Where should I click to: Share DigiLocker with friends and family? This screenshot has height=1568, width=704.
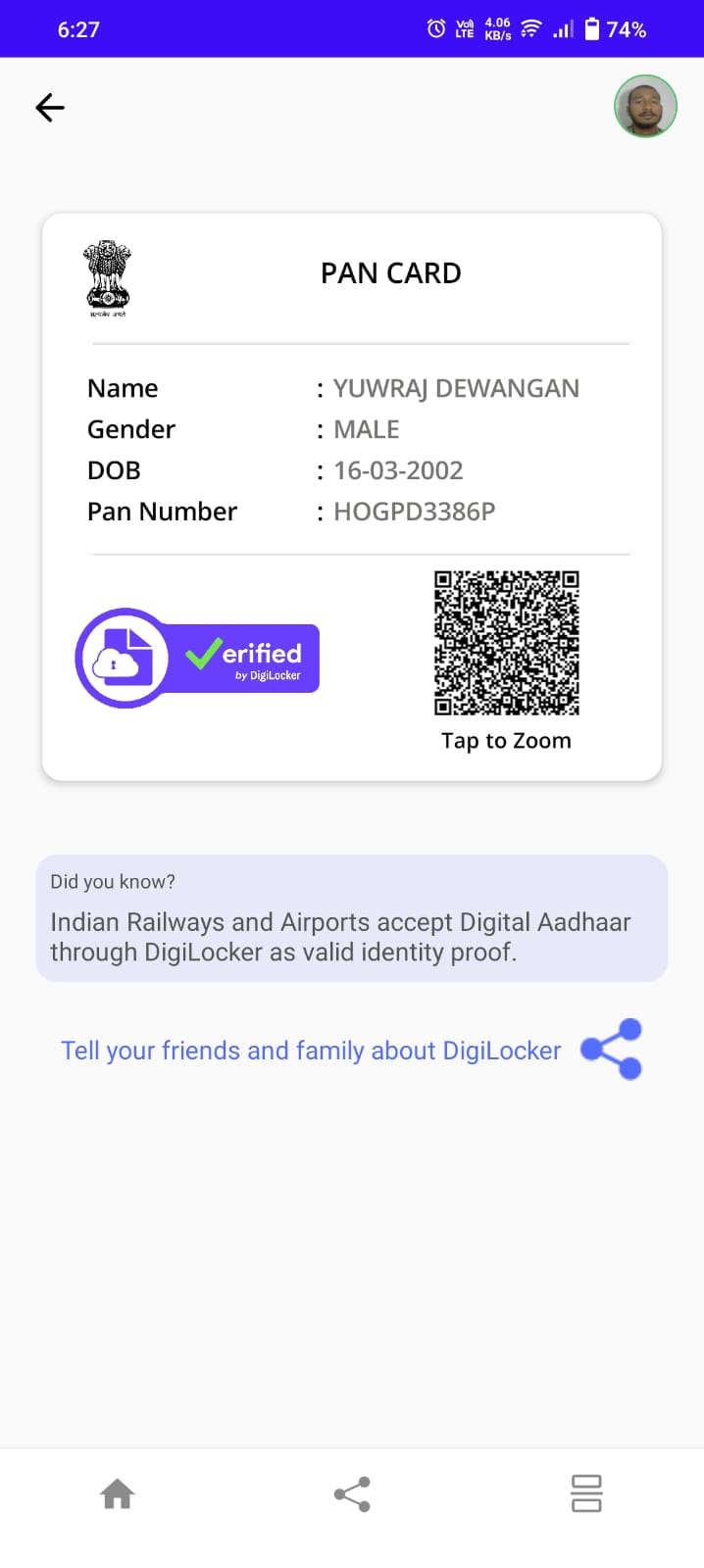(611, 1049)
